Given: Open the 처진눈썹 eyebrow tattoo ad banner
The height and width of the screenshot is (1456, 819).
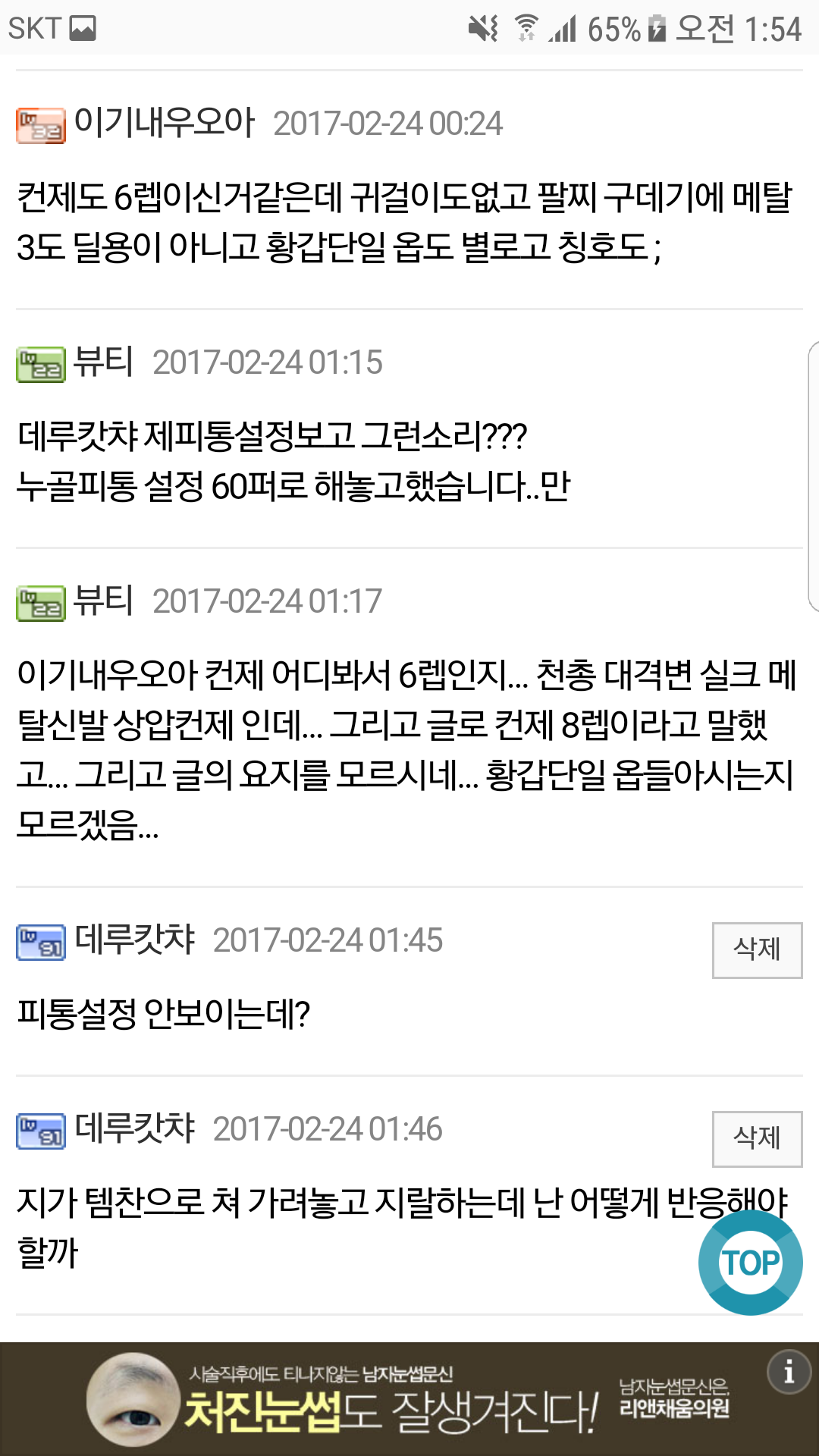Looking at the screenshot, I should tap(409, 1399).
